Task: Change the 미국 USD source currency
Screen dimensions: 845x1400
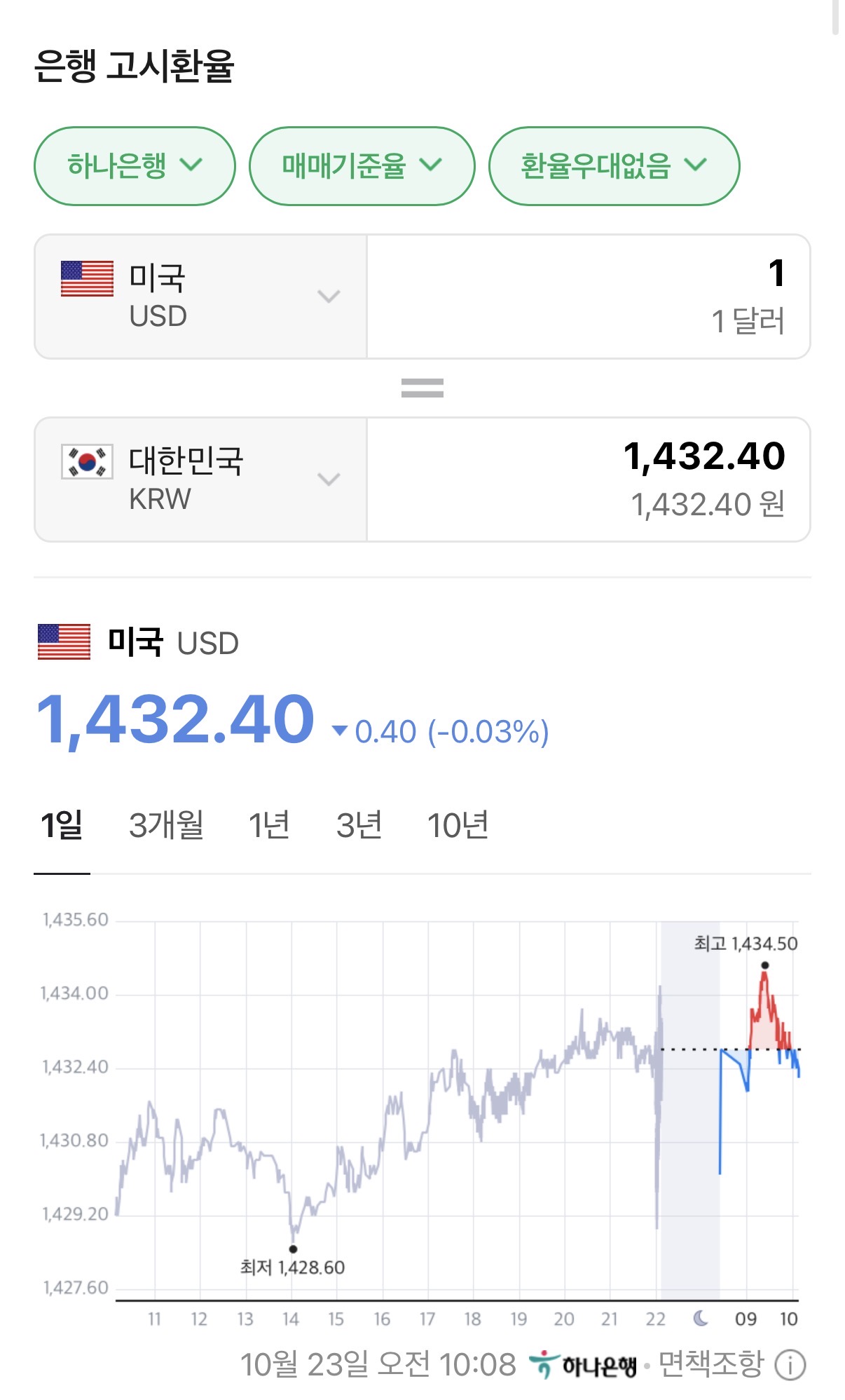Action: coord(200,297)
